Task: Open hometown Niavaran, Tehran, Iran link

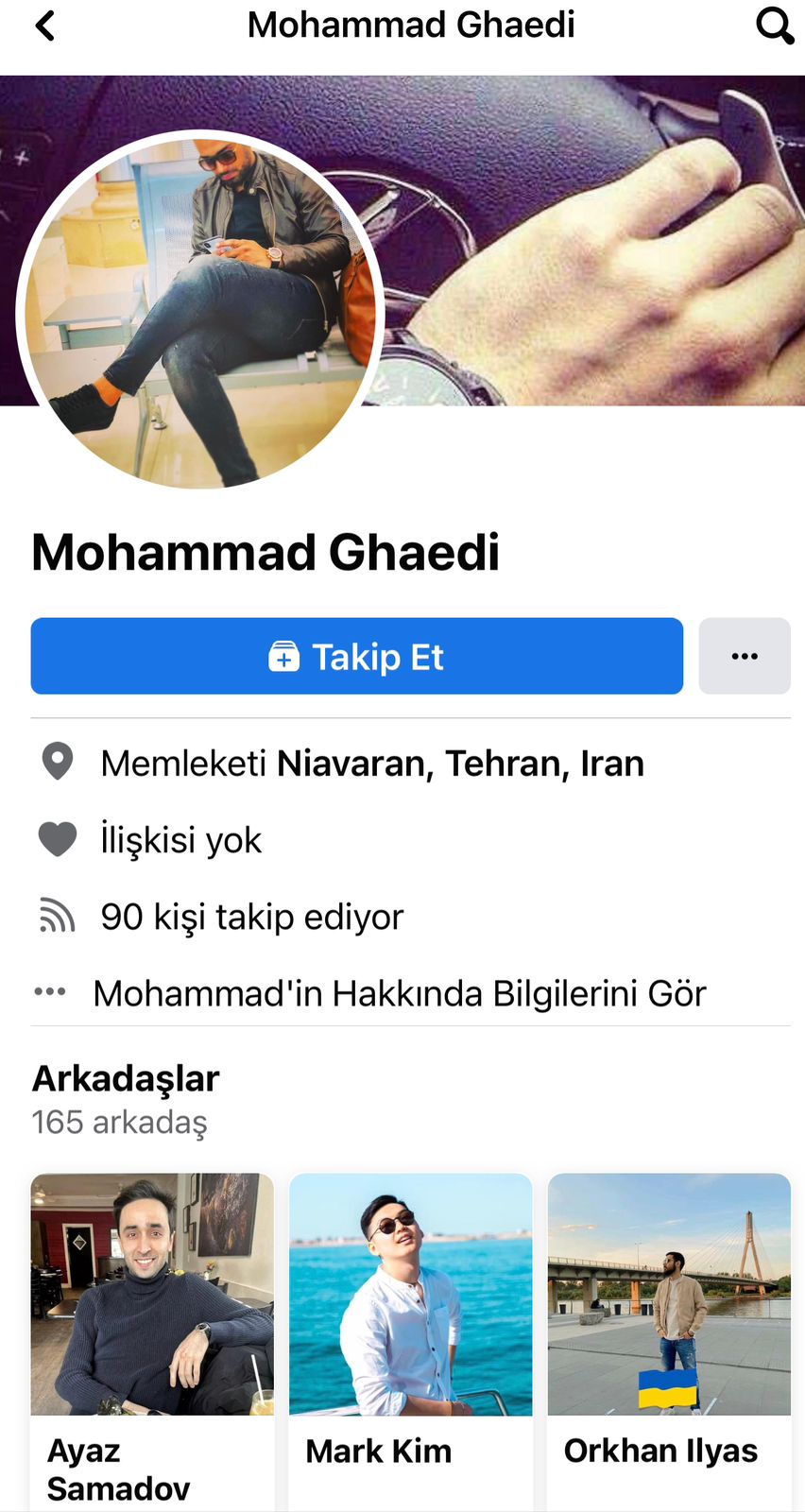Action: click(460, 763)
